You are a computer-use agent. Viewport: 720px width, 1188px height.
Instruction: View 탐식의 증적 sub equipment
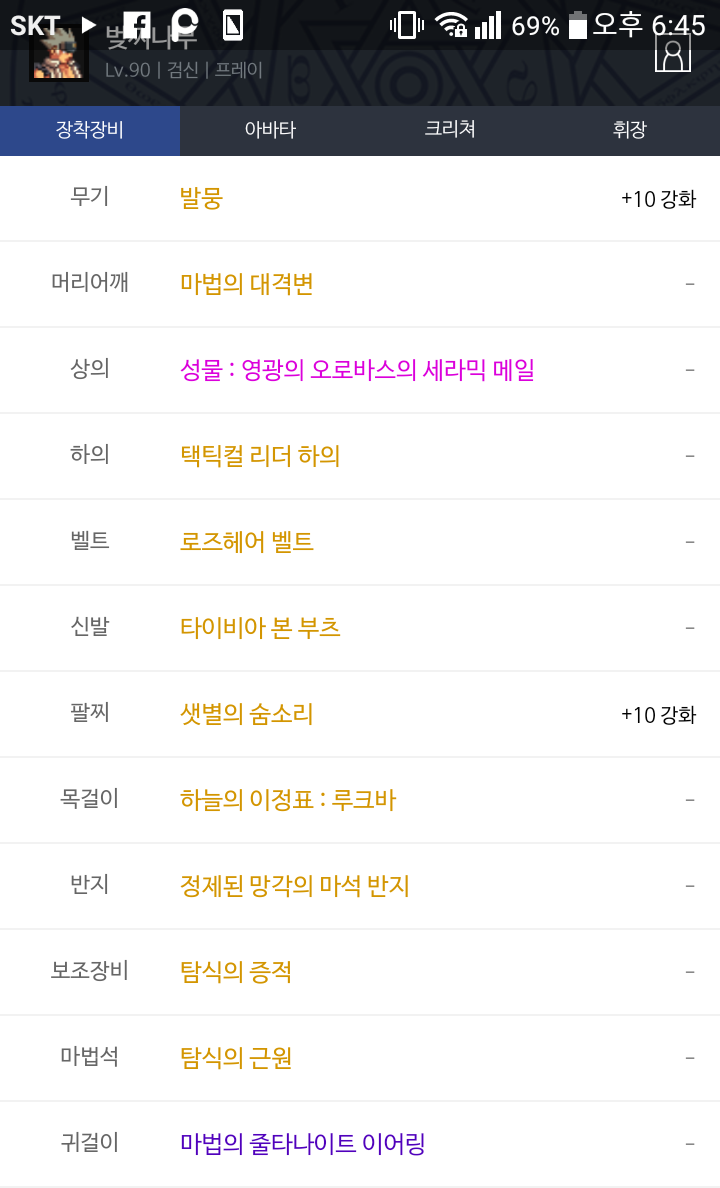pyautogui.click(x=236, y=972)
